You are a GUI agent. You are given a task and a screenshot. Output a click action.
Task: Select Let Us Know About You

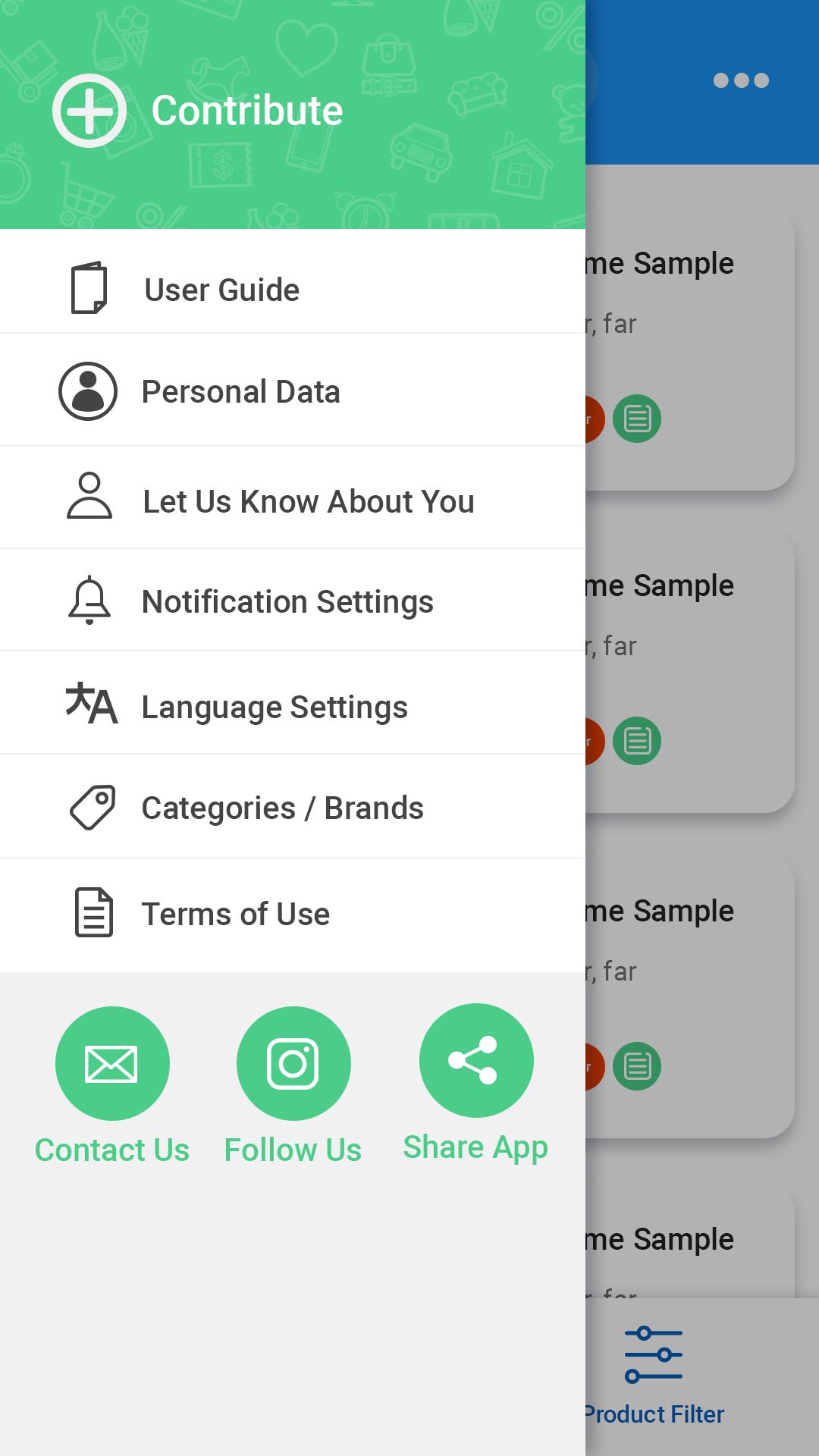308,501
